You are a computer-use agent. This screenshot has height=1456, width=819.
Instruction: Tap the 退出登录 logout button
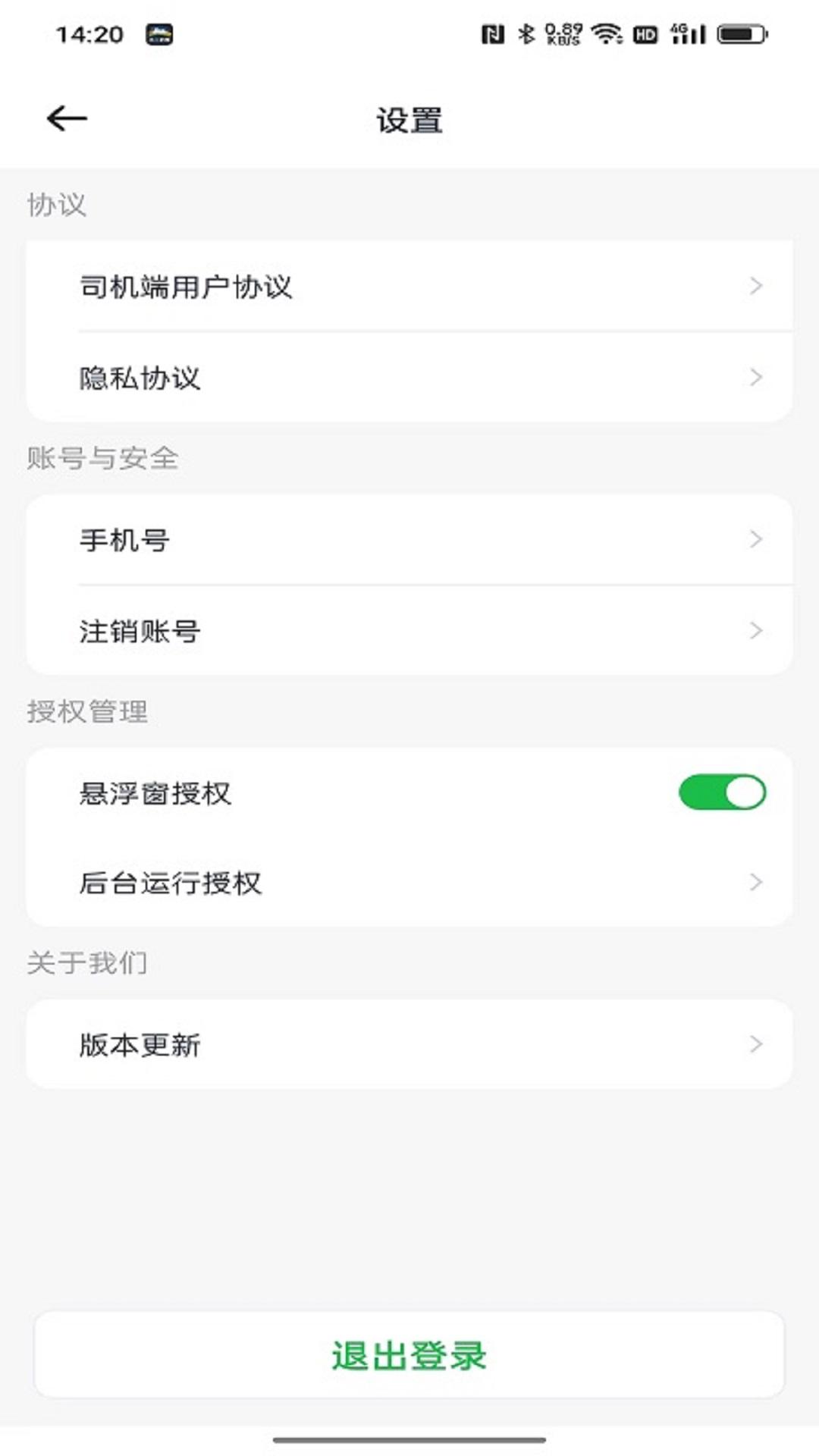409,1355
